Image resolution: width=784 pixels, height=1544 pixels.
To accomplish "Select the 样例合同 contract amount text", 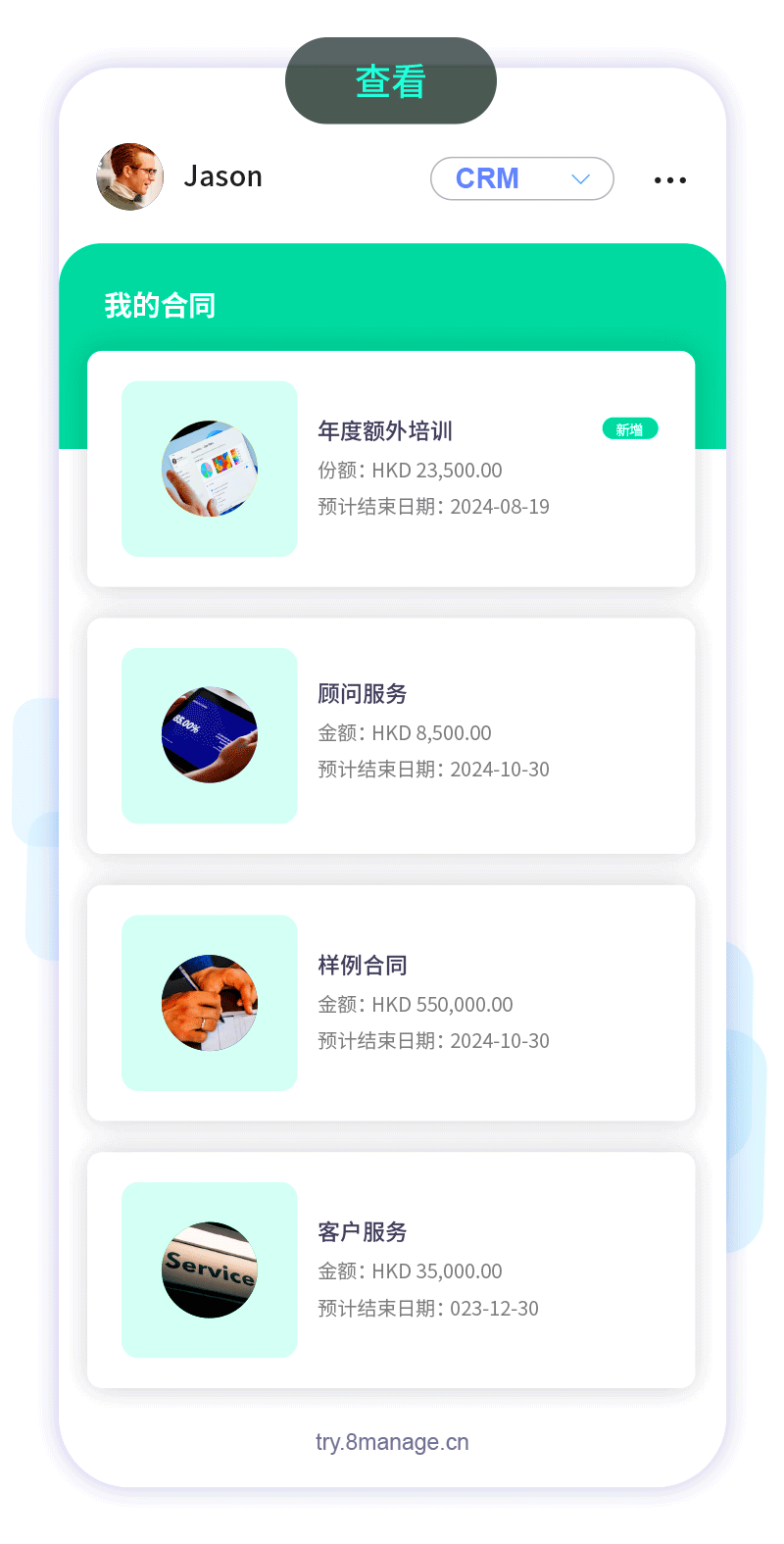I will pyautogui.click(x=413, y=1004).
